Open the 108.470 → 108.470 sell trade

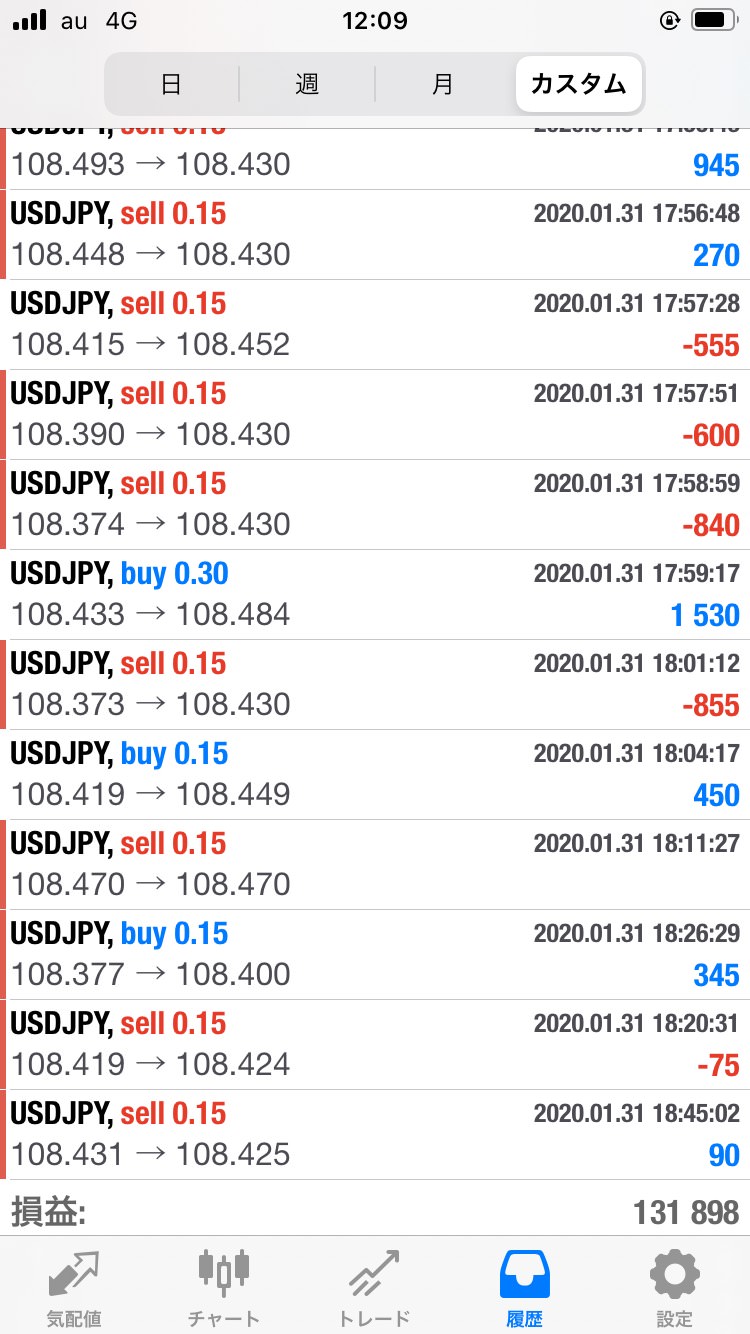(375, 864)
